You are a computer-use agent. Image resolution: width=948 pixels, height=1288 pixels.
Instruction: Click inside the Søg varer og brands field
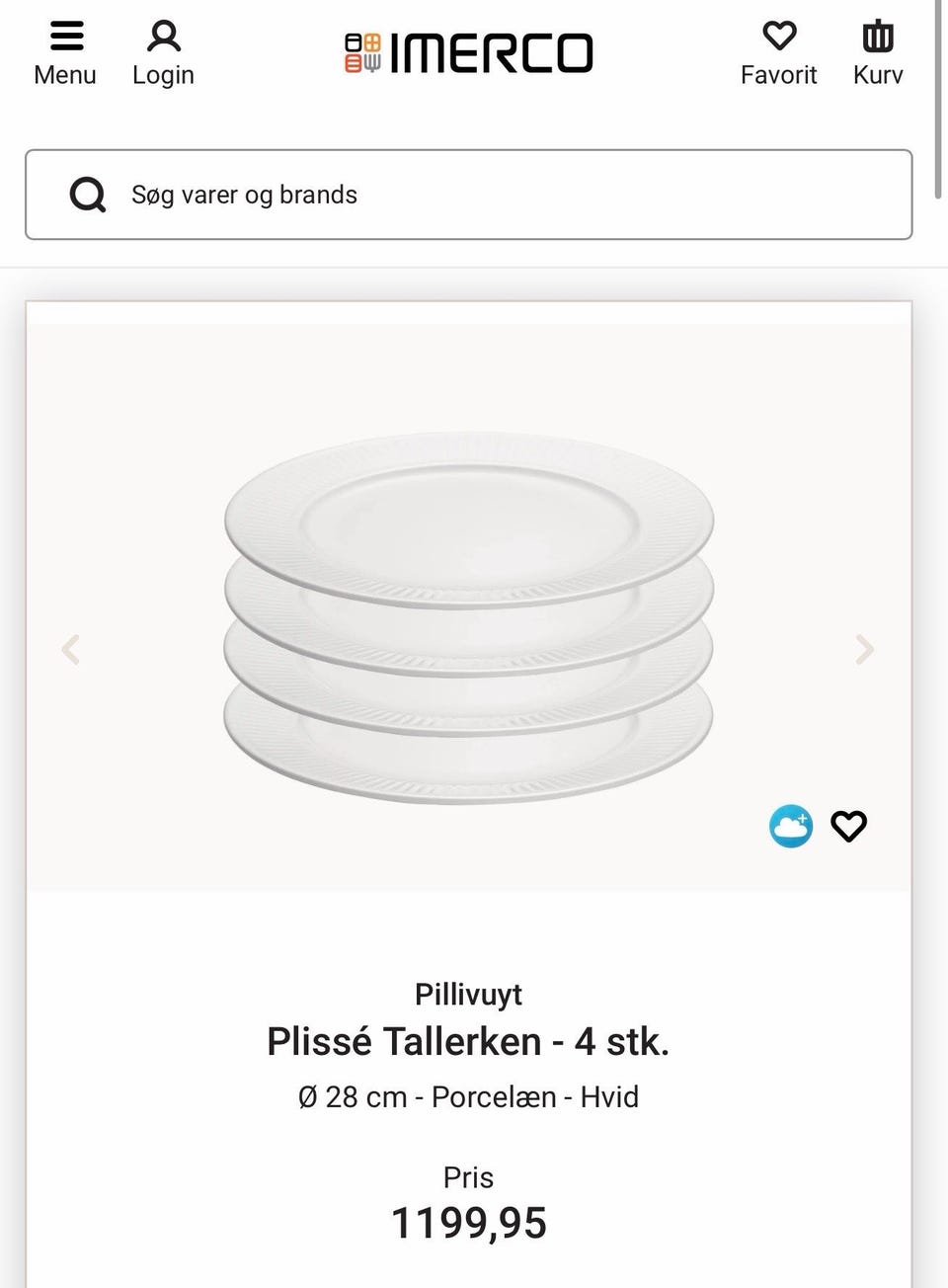(395, 195)
